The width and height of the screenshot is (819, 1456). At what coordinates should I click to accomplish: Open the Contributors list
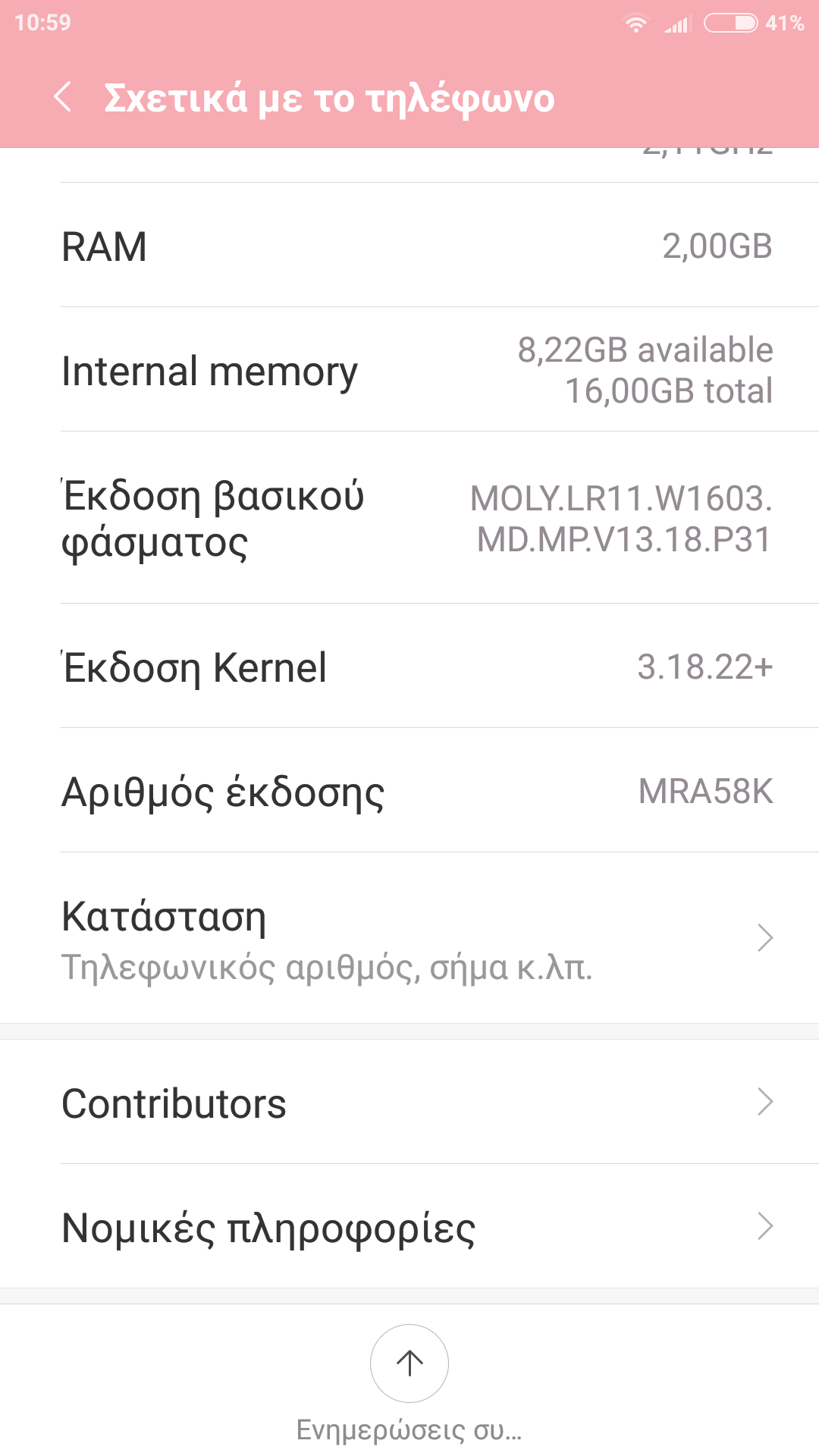[x=409, y=1103]
